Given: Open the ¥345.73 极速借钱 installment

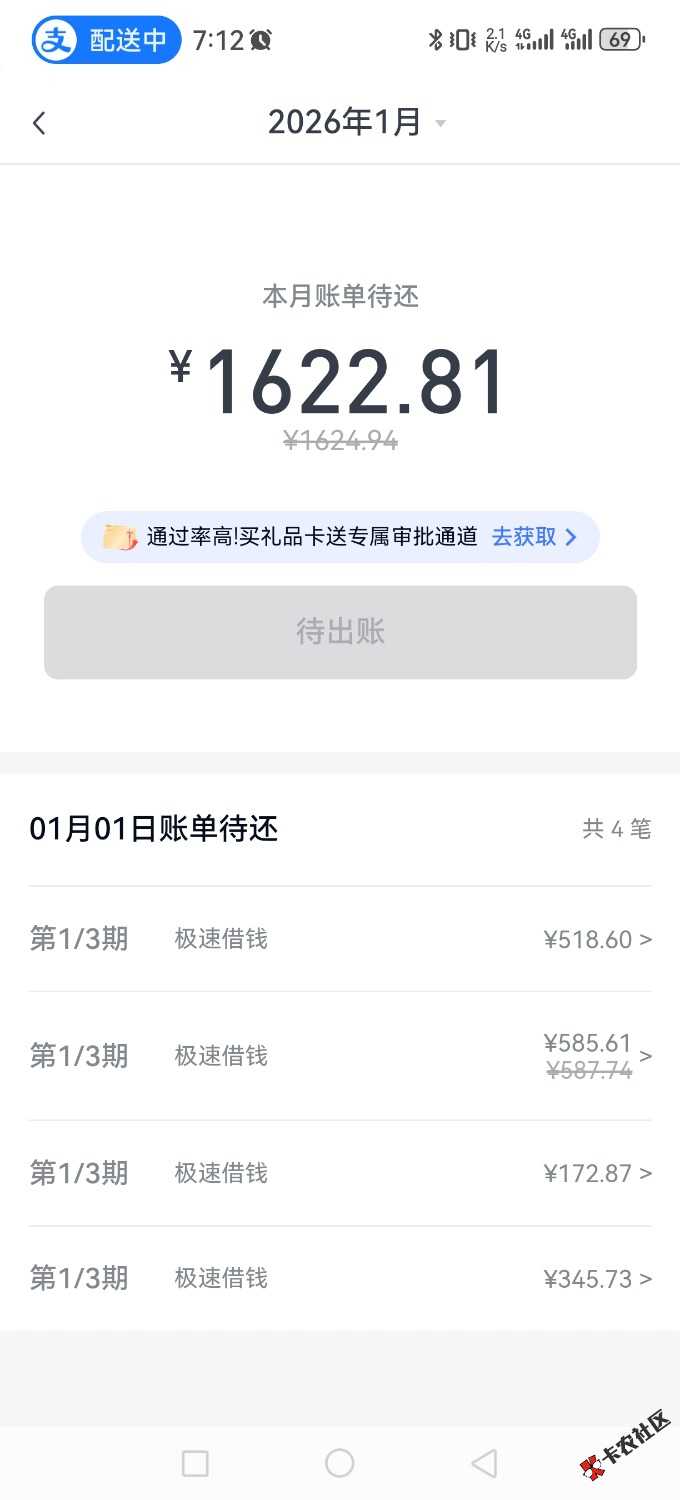Looking at the screenshot, I should coord(340,1278).
